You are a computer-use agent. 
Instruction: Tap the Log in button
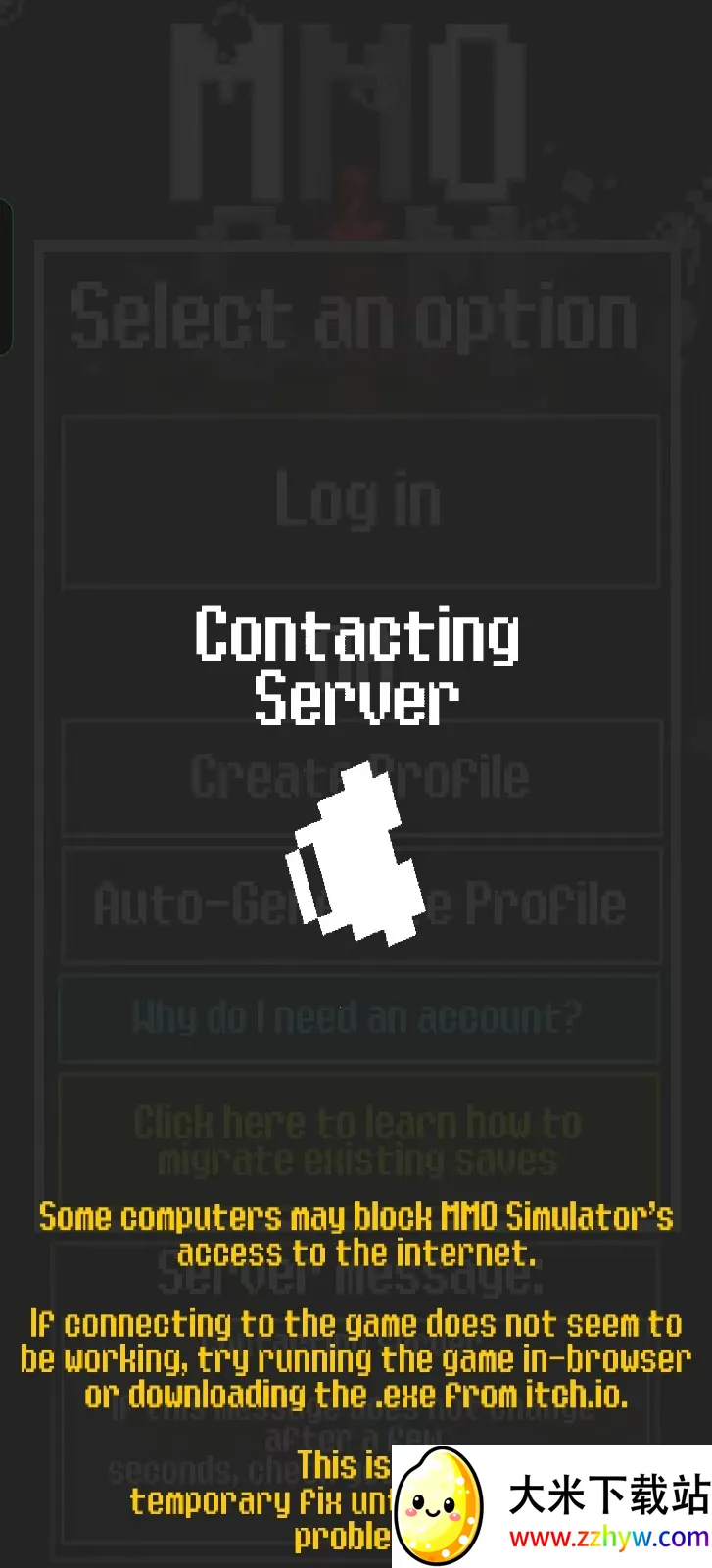pos(358,501)
